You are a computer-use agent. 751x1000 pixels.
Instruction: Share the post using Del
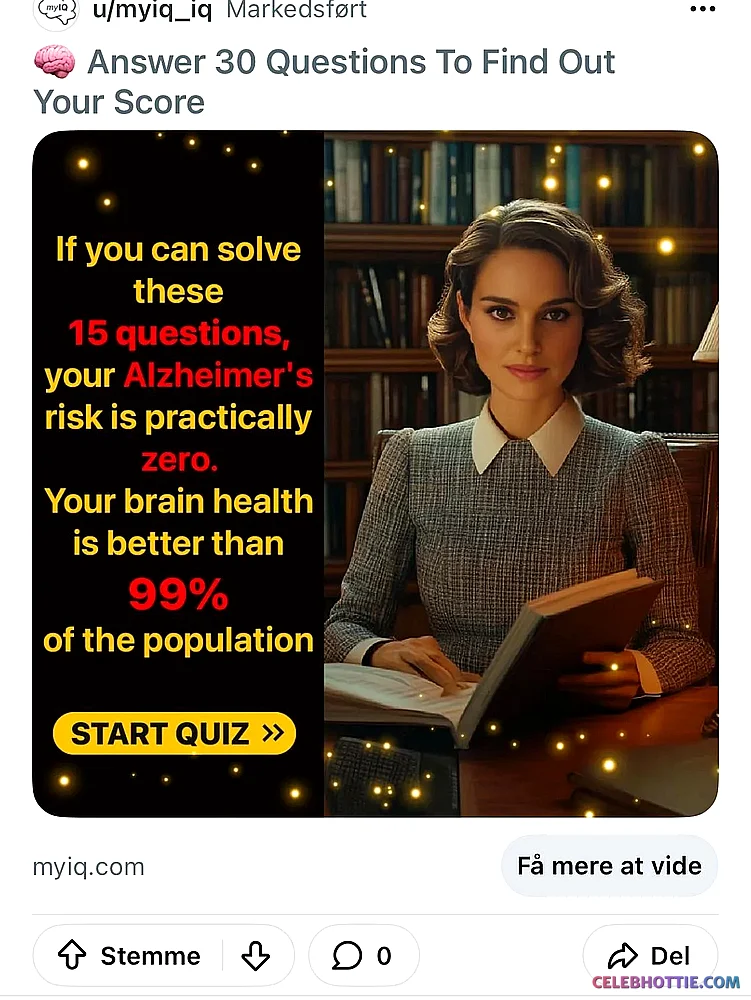click(x=649, y=956)
